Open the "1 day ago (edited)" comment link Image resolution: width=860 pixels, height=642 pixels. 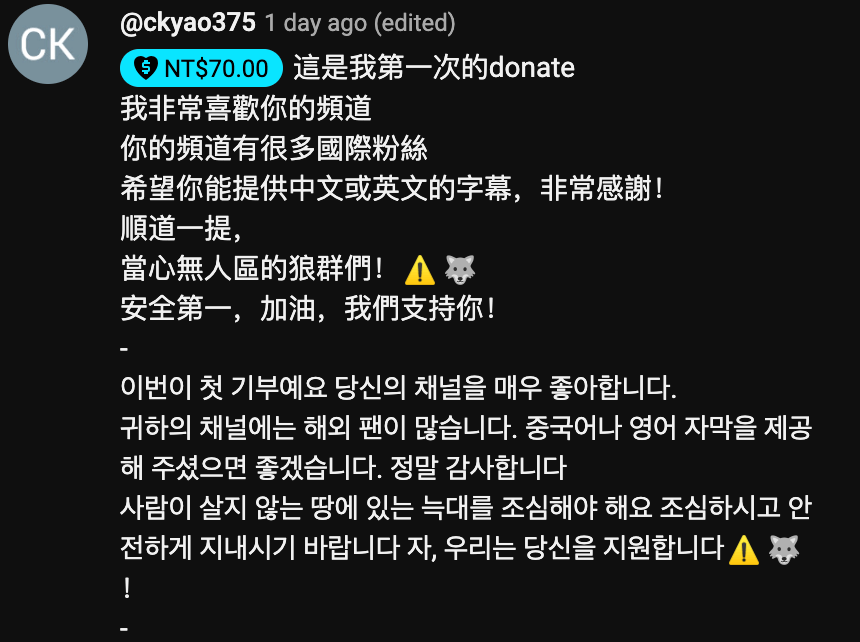pyautogui.click(x=360, y=22)
